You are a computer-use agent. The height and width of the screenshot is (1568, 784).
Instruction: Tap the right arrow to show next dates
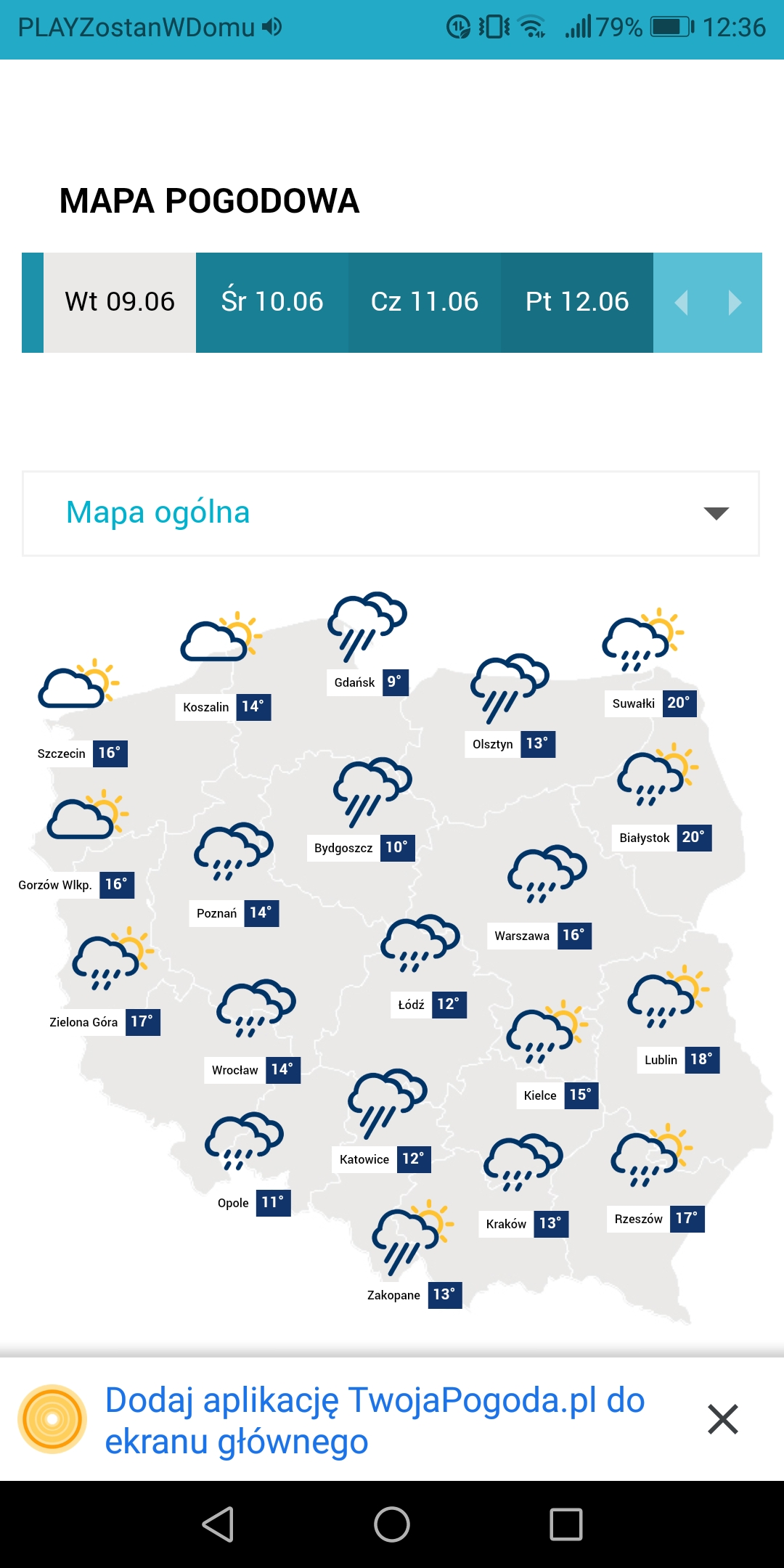(735, 303)
